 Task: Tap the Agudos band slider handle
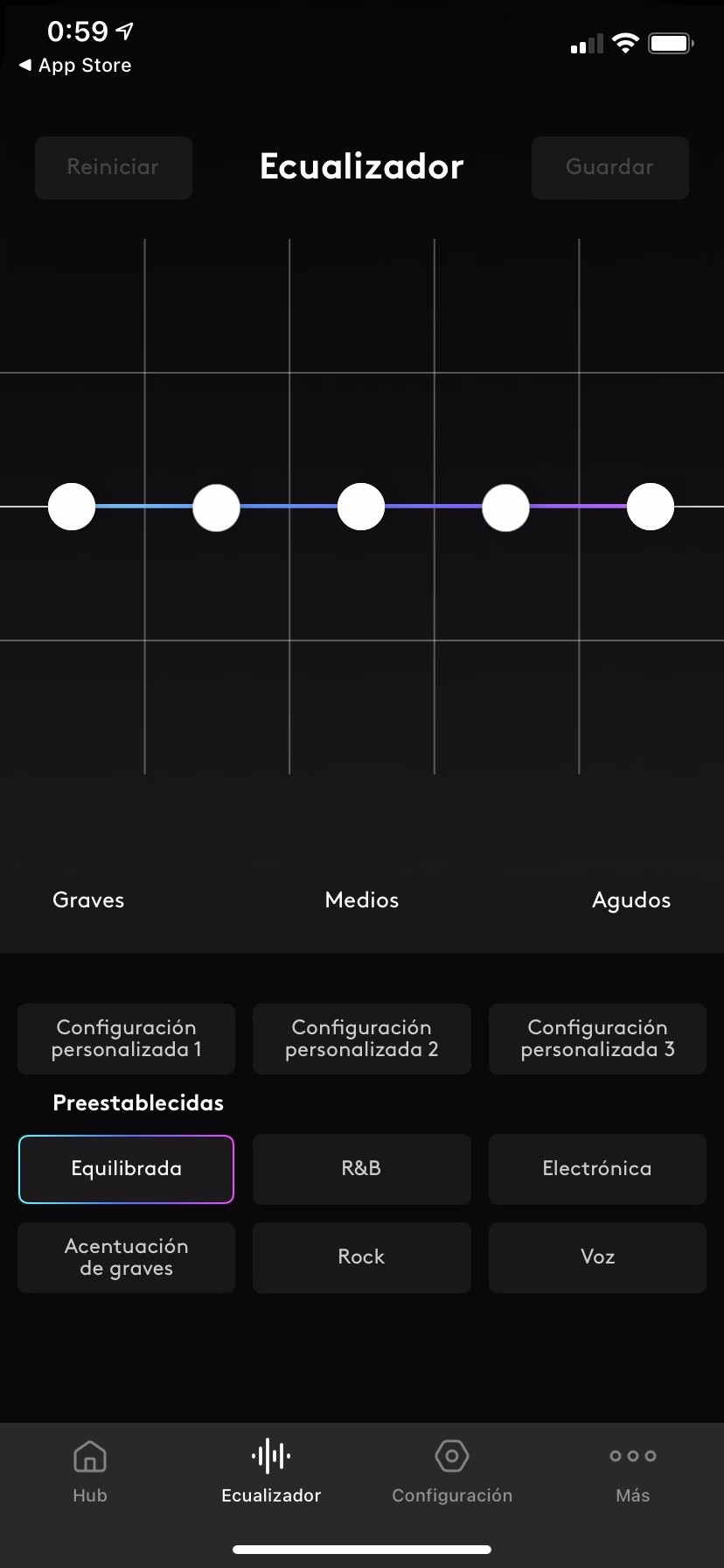coord(651,507)
